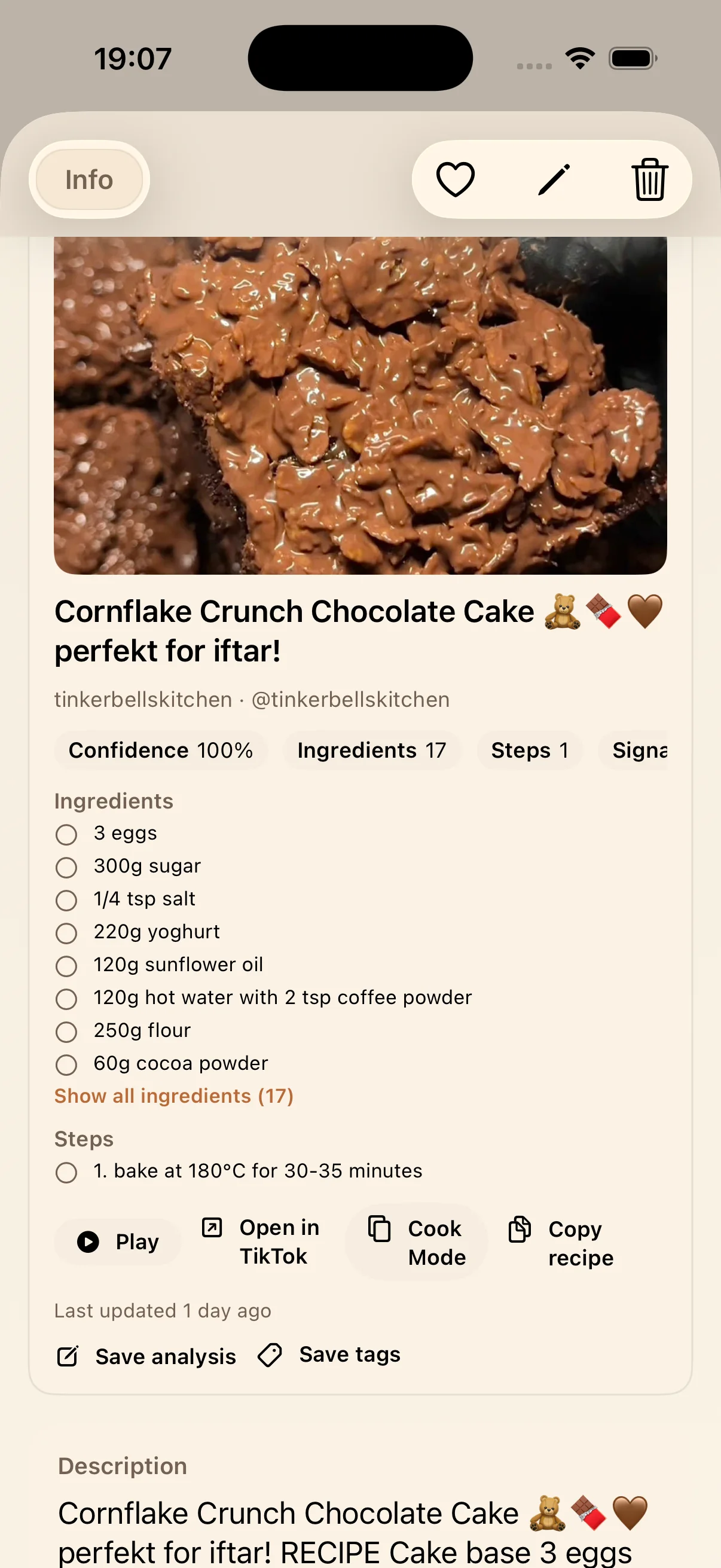
Task: Switch to the Info view
Action: [x=88, y=179]
